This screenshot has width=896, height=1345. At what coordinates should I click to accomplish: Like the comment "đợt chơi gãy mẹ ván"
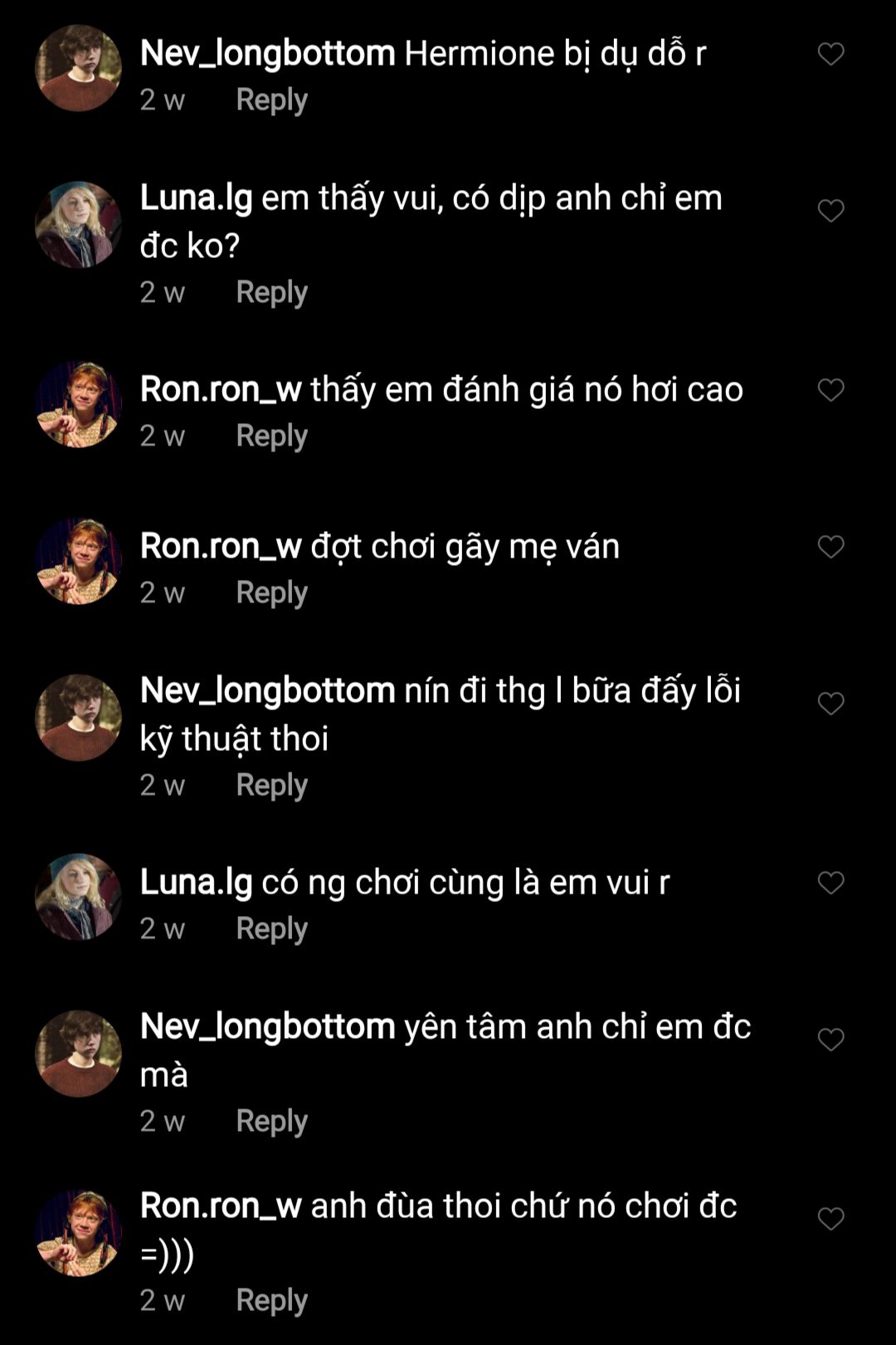click(830, 547)
